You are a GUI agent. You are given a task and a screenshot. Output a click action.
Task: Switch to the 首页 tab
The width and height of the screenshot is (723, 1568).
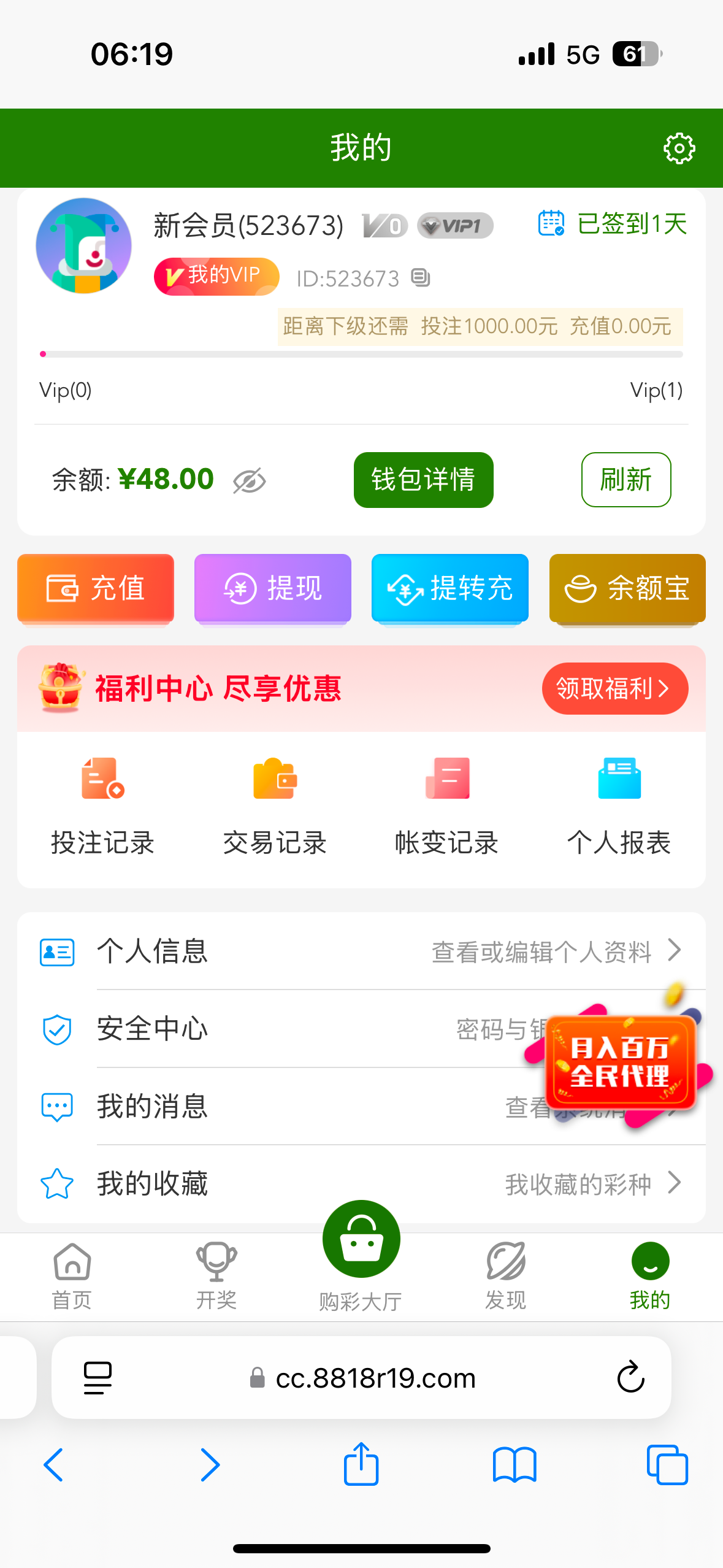click(x=72, y=1275)
